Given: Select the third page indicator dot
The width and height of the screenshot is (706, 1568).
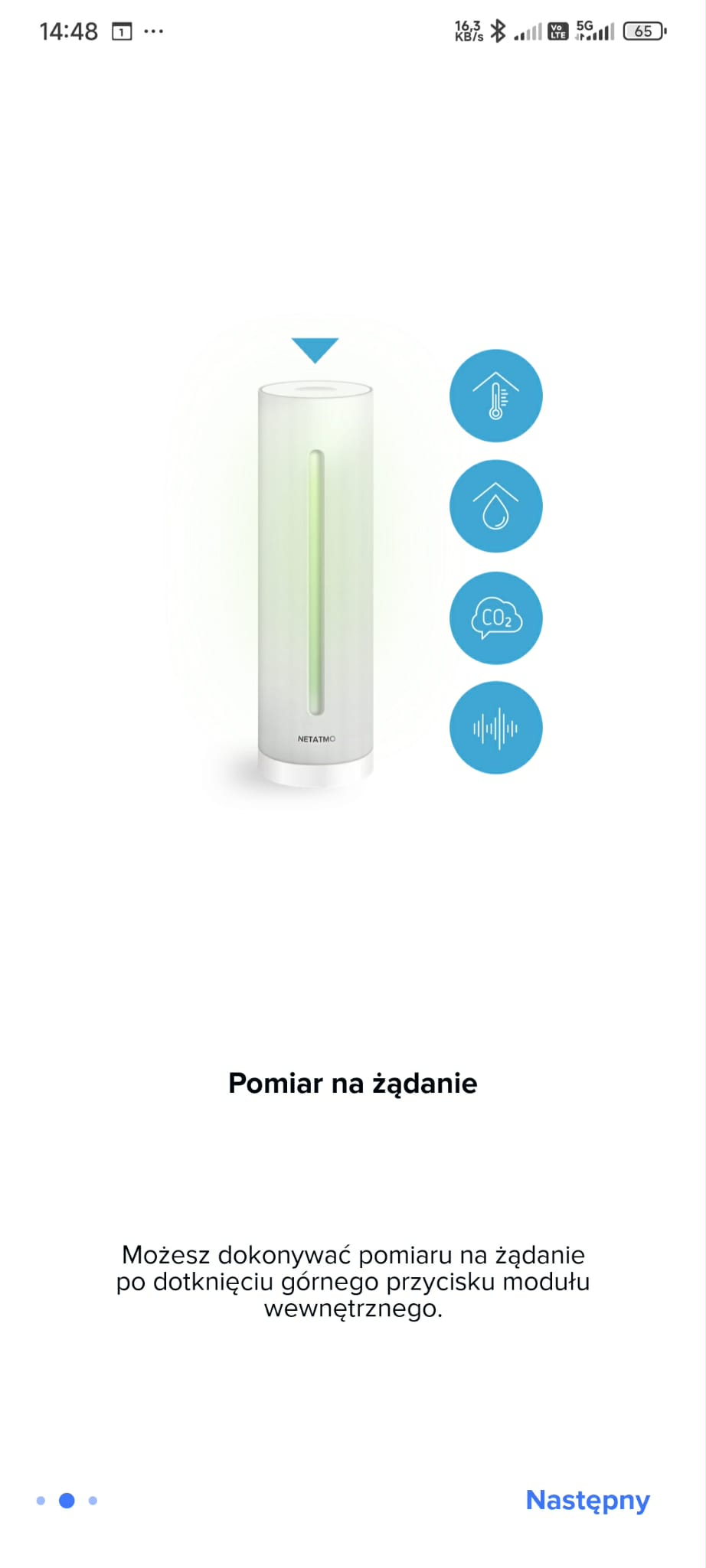Looking at the screenshot, I should tap(93, 1501).
